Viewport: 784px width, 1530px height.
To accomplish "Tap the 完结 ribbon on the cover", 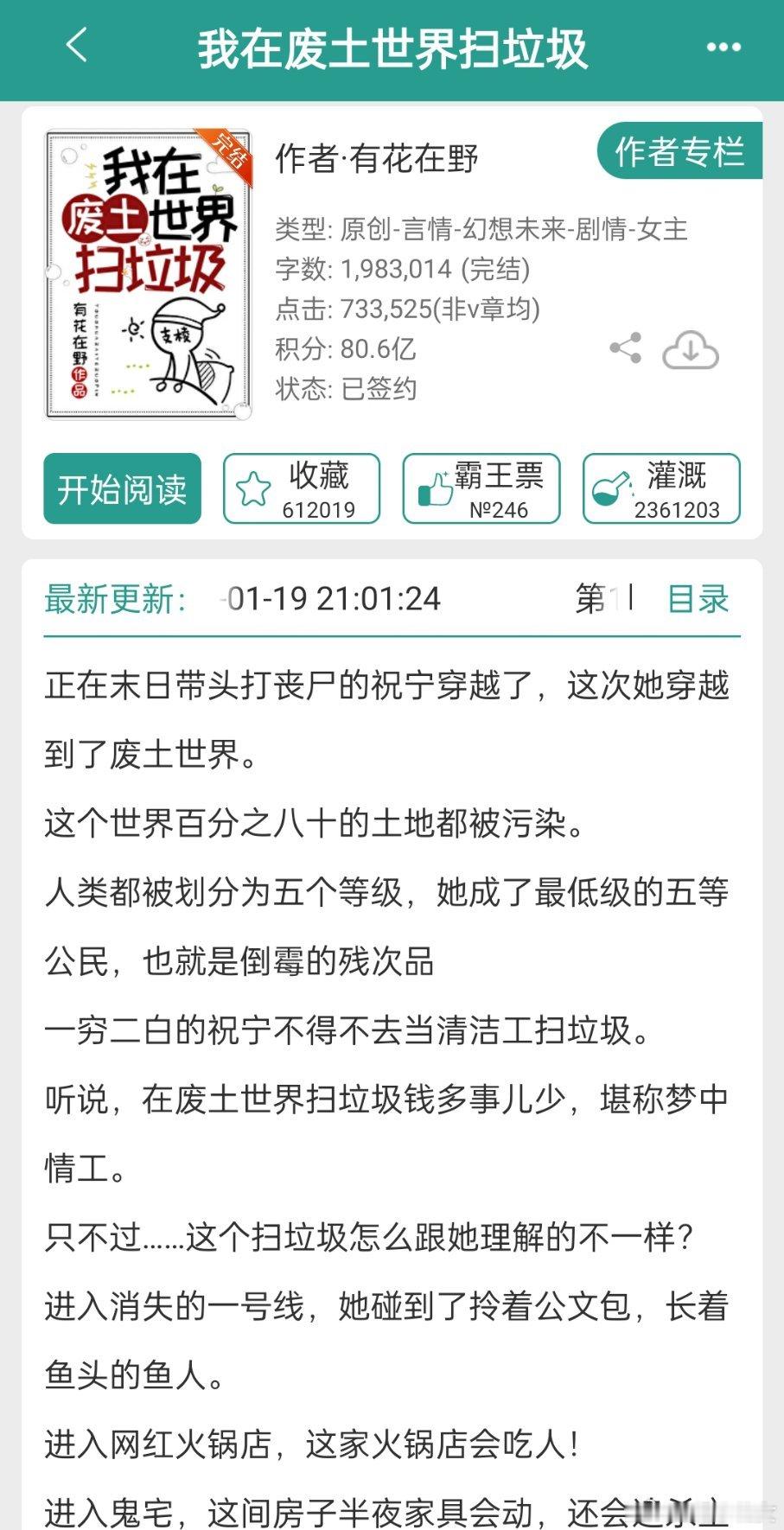I will [226, 151].
